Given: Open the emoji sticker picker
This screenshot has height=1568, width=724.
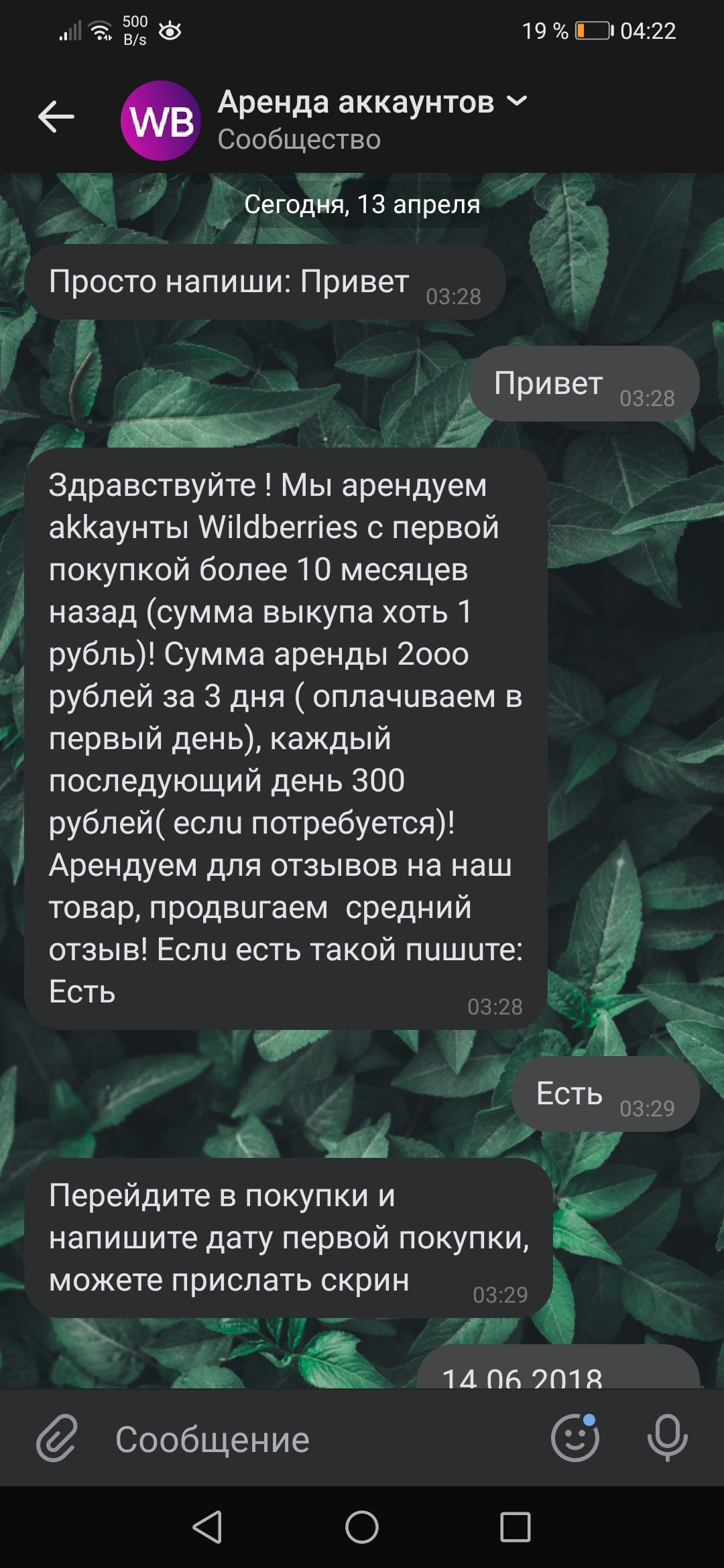Looking at the screenshot, I should pyautogui.click(x=575, y=1438).
